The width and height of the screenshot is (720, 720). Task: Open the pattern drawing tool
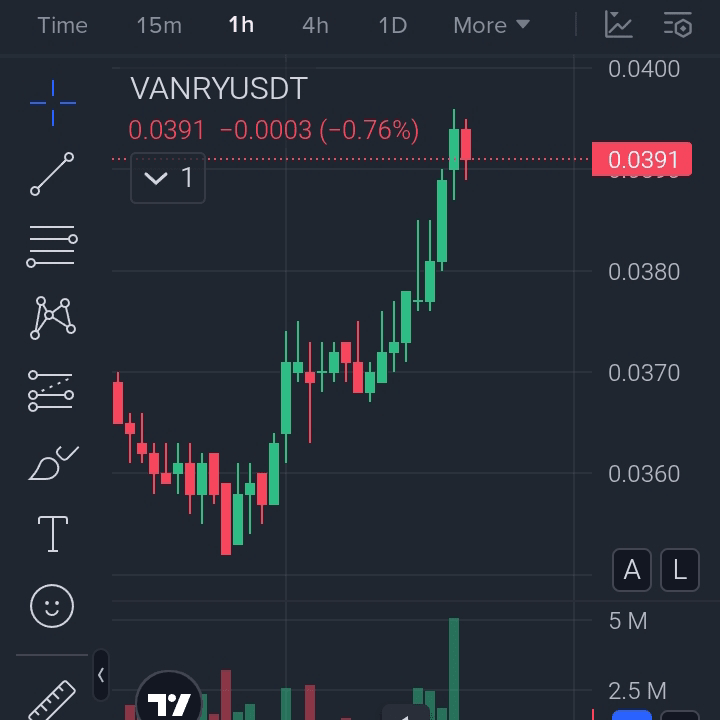point(52,318)
